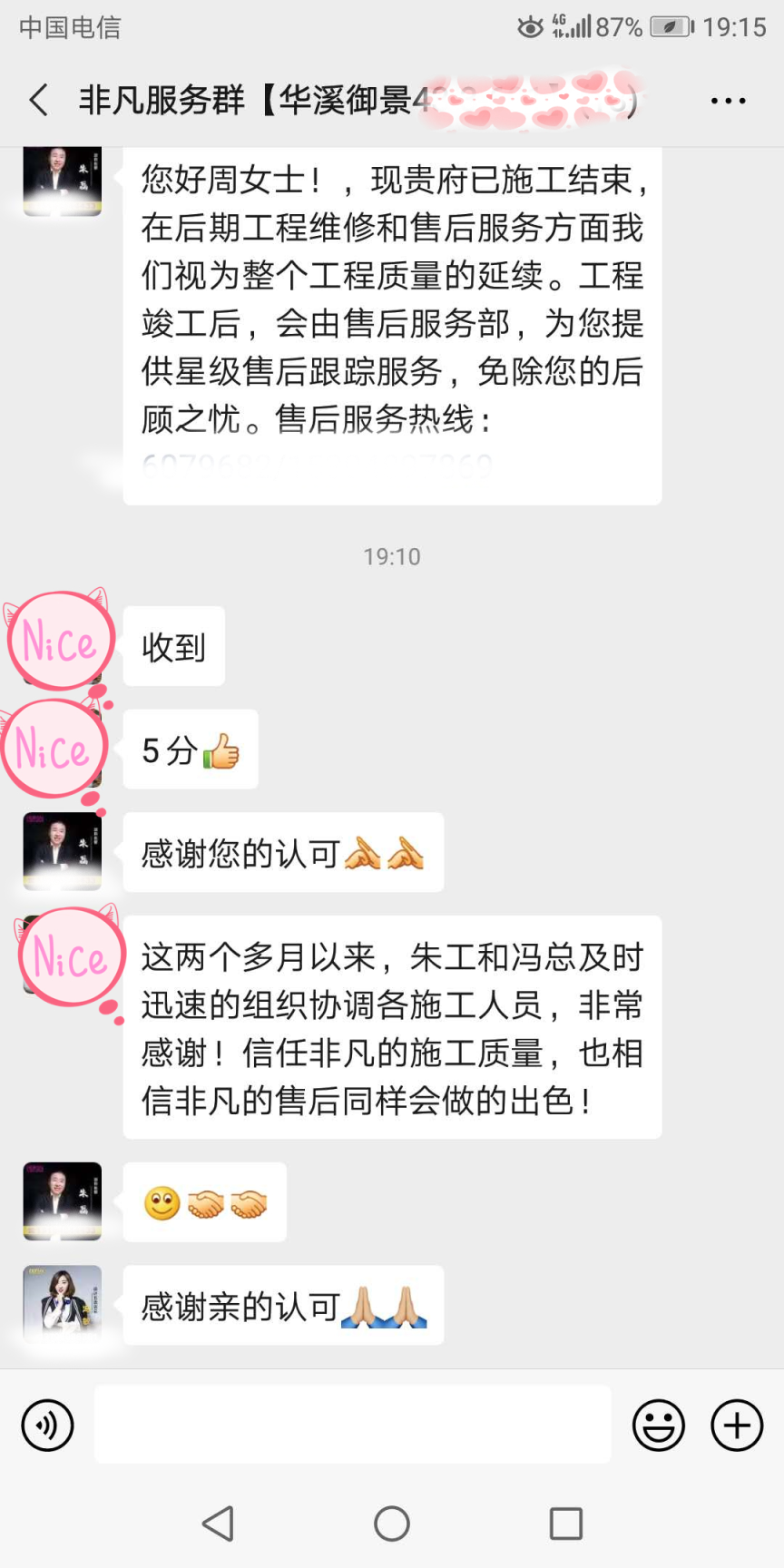Open avatar of sender of 感谢亲的认可
The image size is (784, 1568).
62,1304
